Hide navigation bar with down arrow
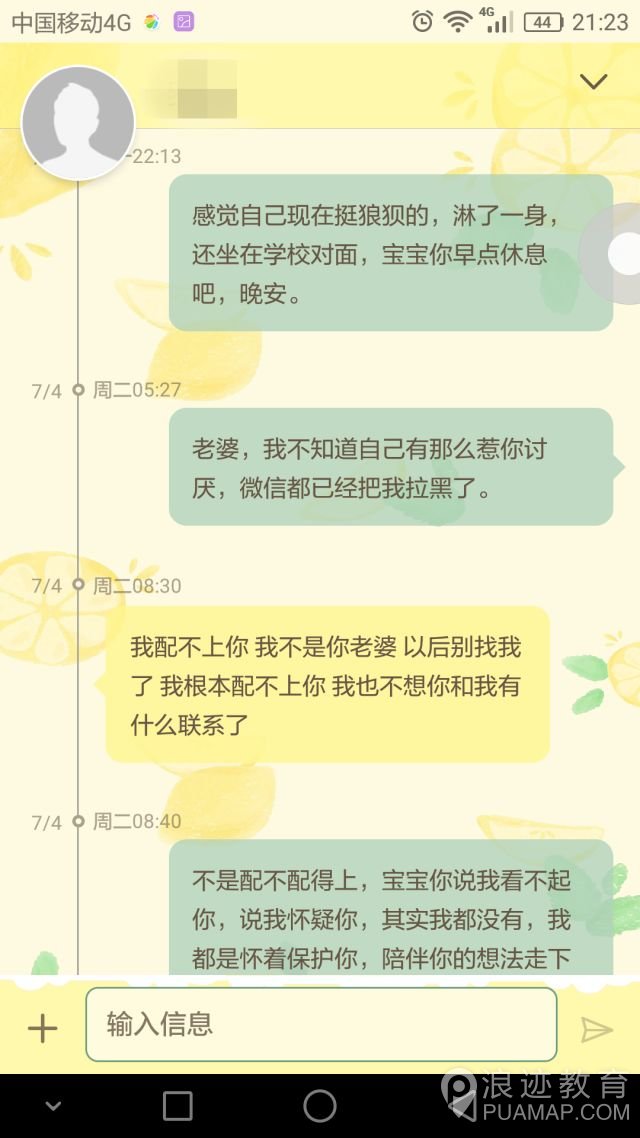This screenshot has height=1138, width=640. pos(54,1106)
